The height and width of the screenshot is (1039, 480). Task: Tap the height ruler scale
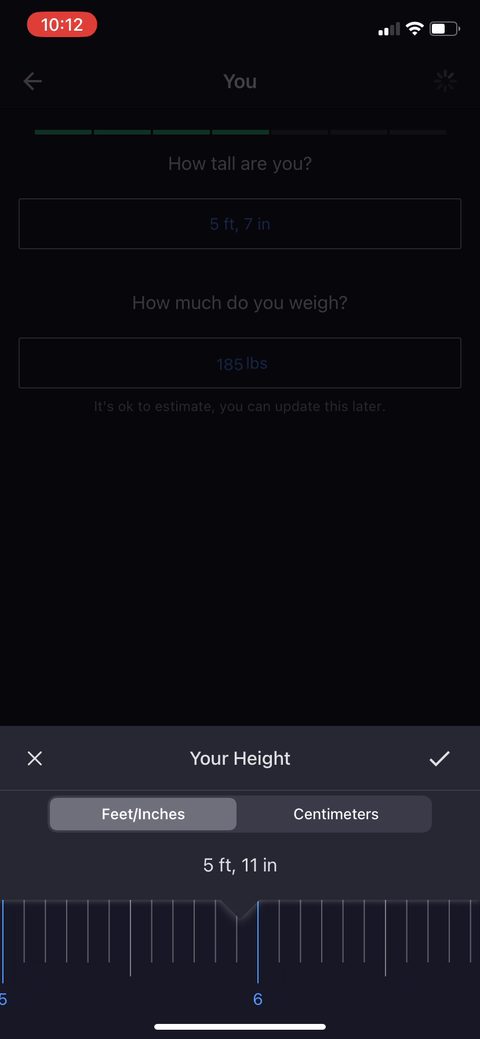240,951
